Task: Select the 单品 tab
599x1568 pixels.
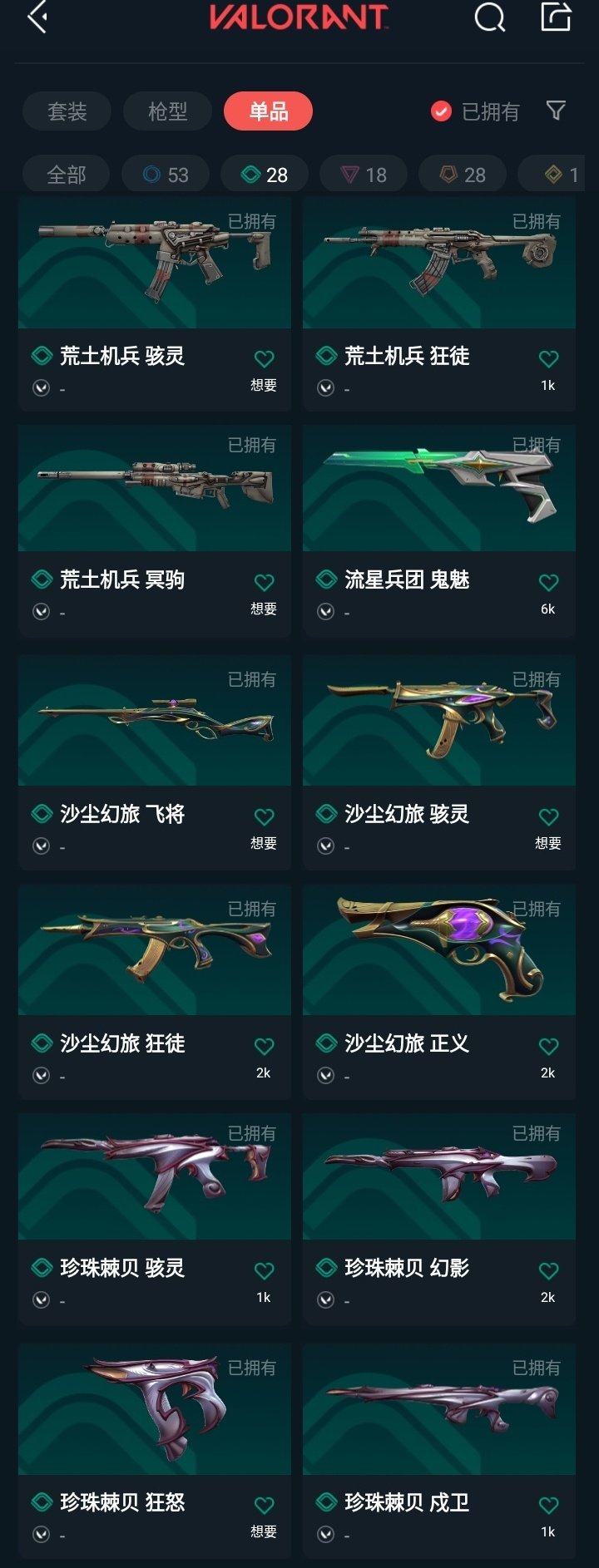Action: pyautogui.click(x=268, y=111)
